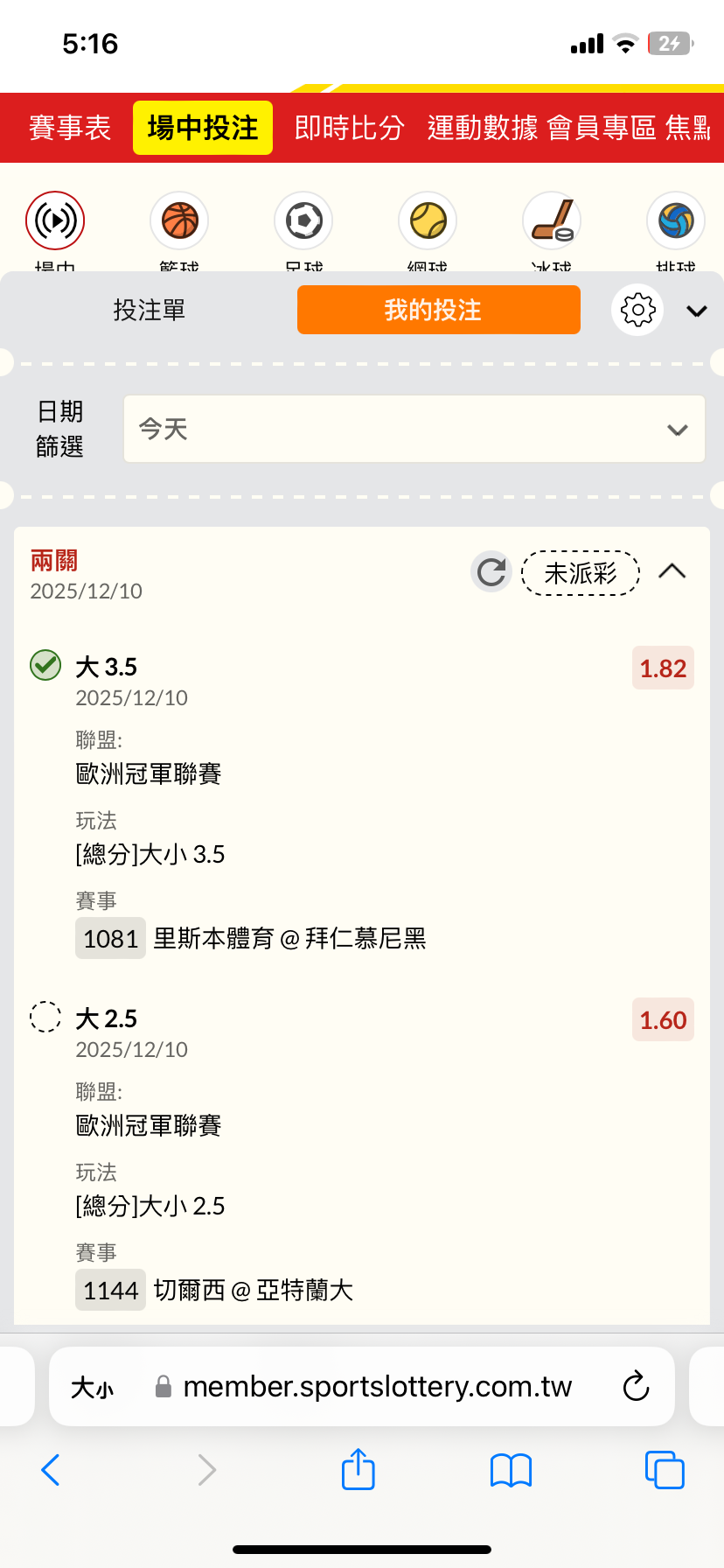Switch to 投注單 tab

coord(150,310)
